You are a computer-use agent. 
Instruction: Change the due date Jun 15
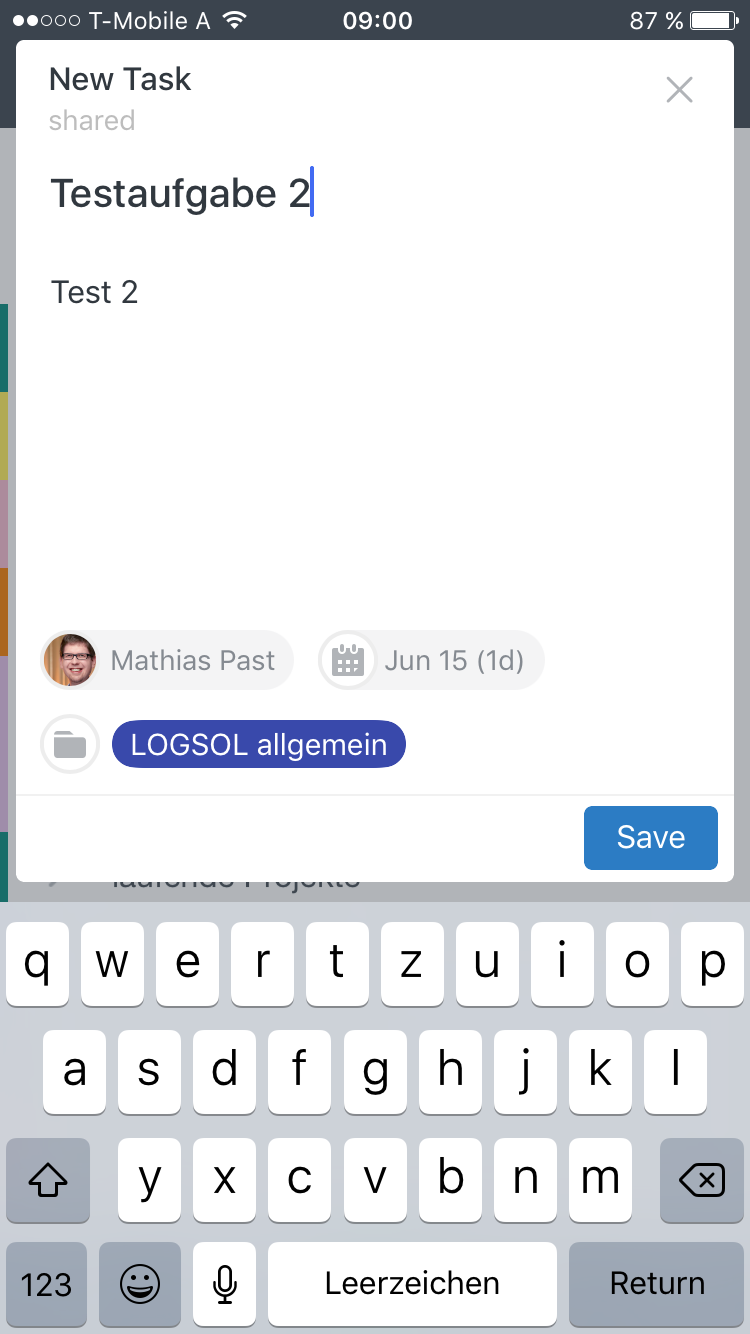click(431, 660)
